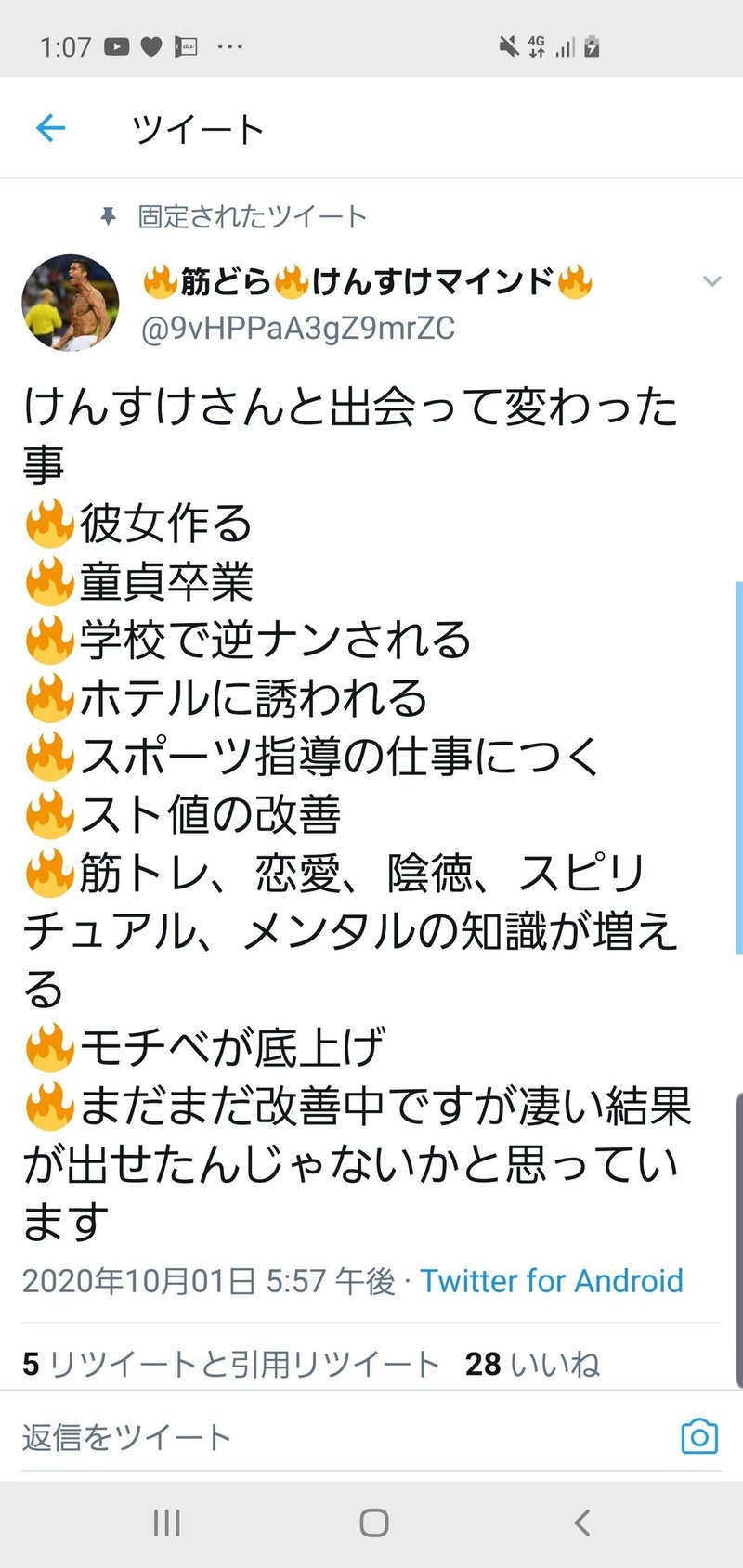View the 5 retweets and quote retweets
The image size is (743, 1568).
(x=230, y=1363)
